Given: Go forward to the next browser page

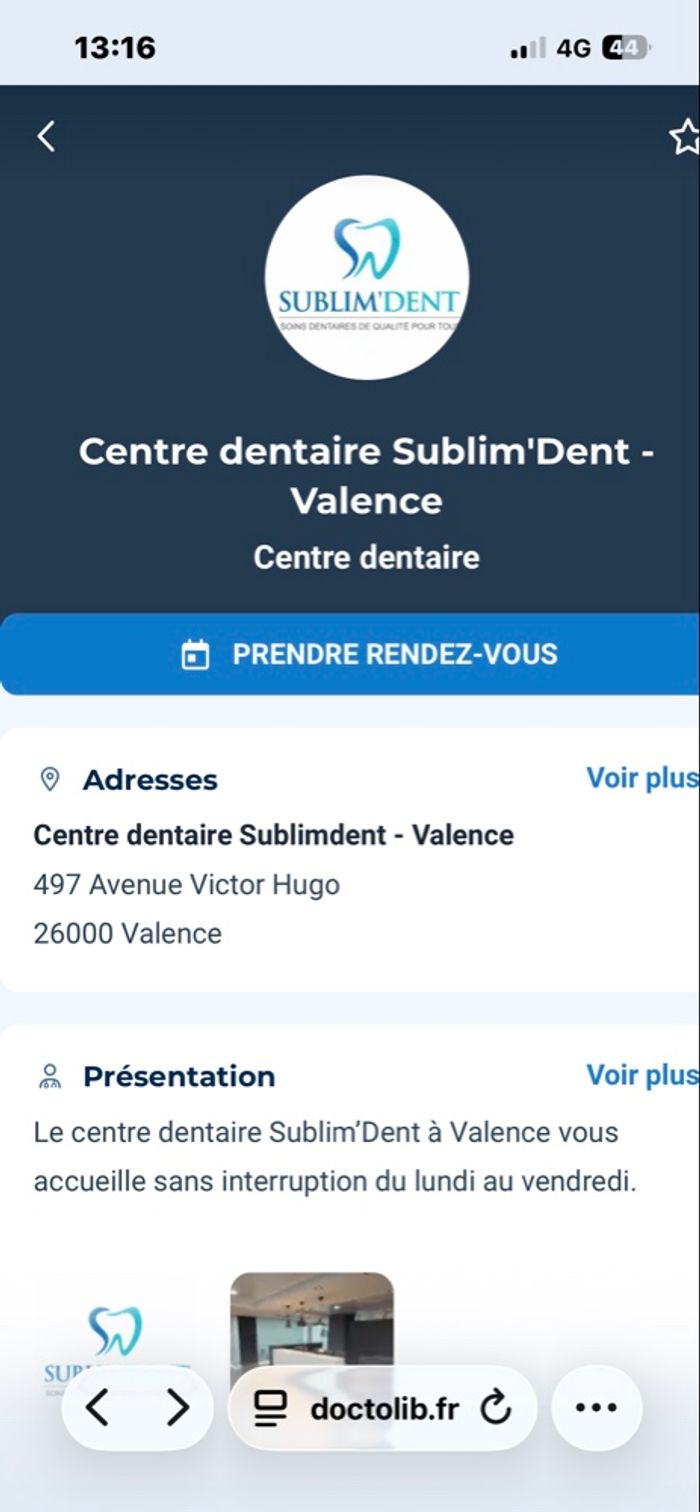Looking at the screenshot, I should click(x=177, y=1408).
